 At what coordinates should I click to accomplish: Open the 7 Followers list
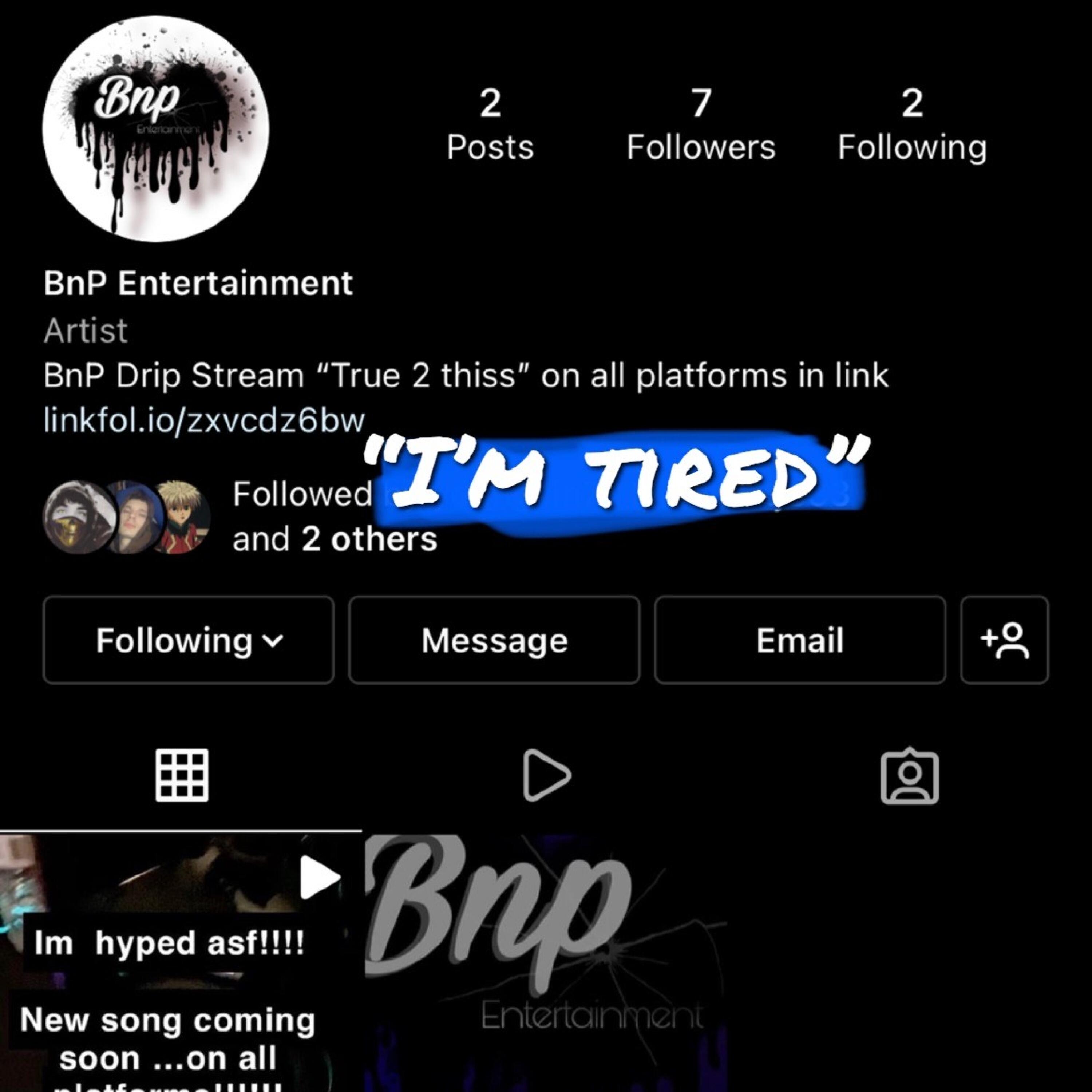[701, 126]
